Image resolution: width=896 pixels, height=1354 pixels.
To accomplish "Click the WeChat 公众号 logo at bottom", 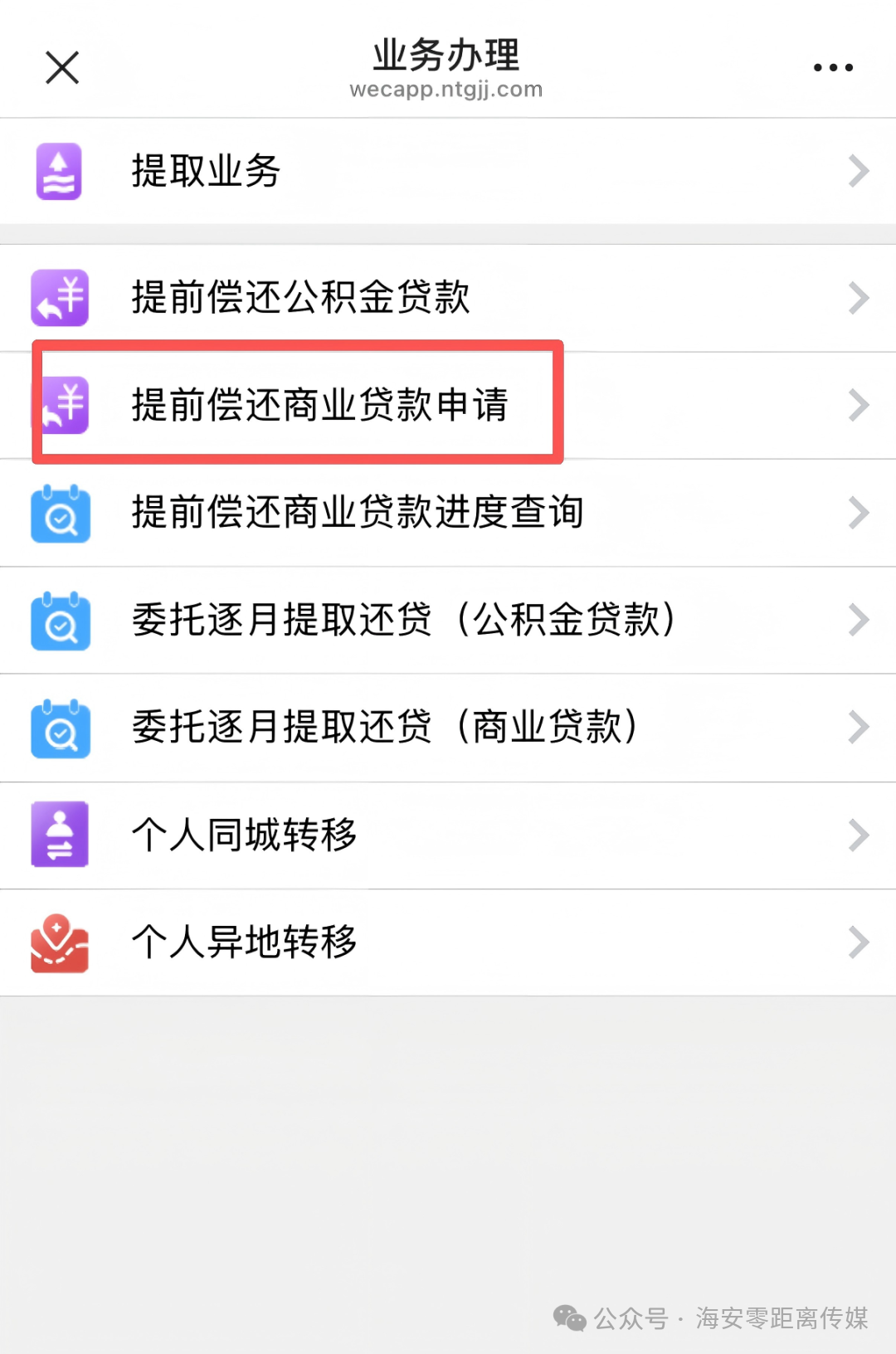I will (x=569, y=1317).
